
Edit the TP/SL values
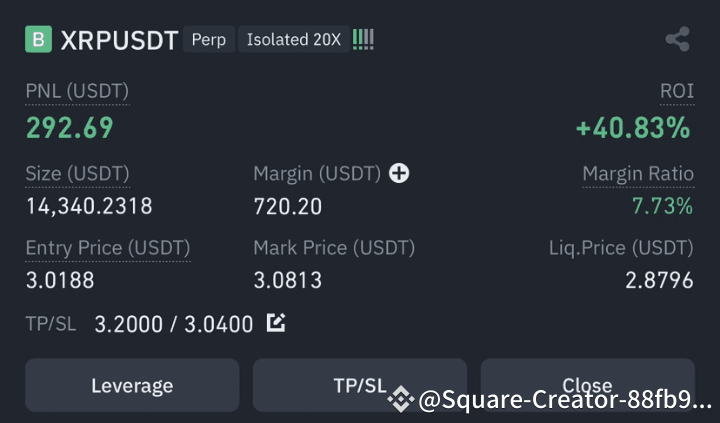276,323
